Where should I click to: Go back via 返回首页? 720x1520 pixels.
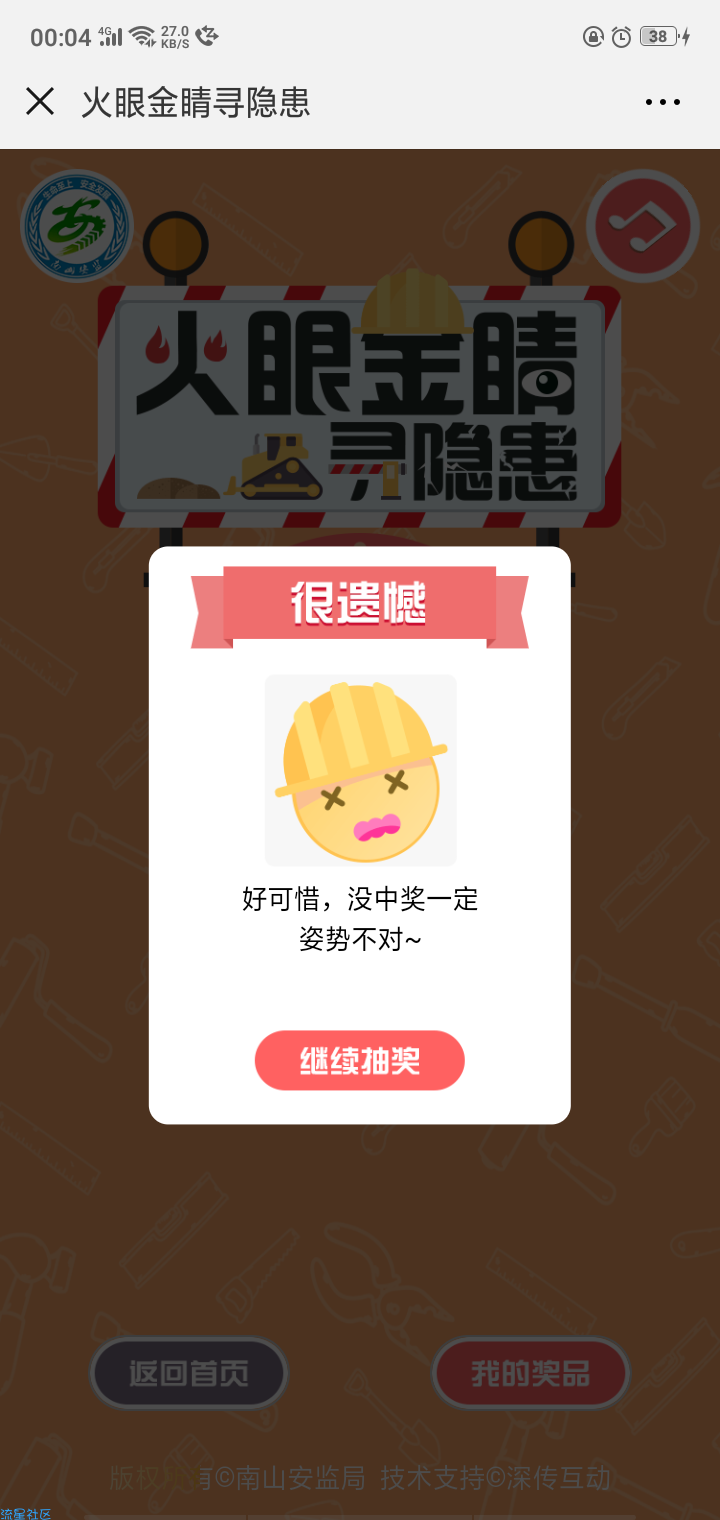pos(189,1373)
